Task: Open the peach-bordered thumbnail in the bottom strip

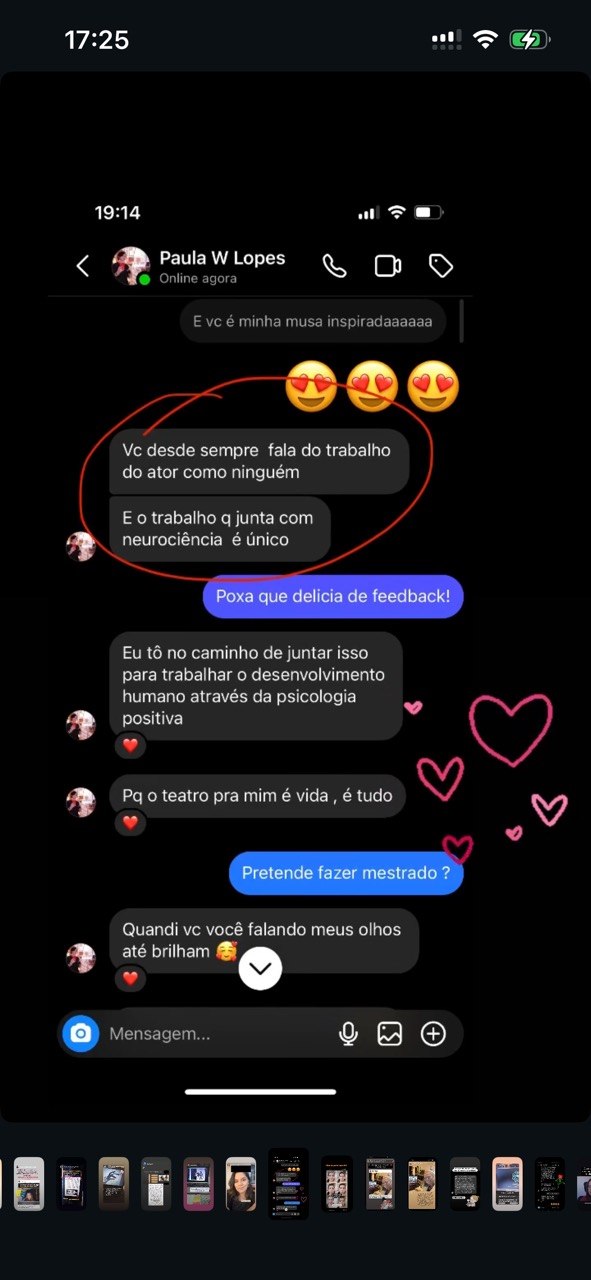Action: point(507,1184)
